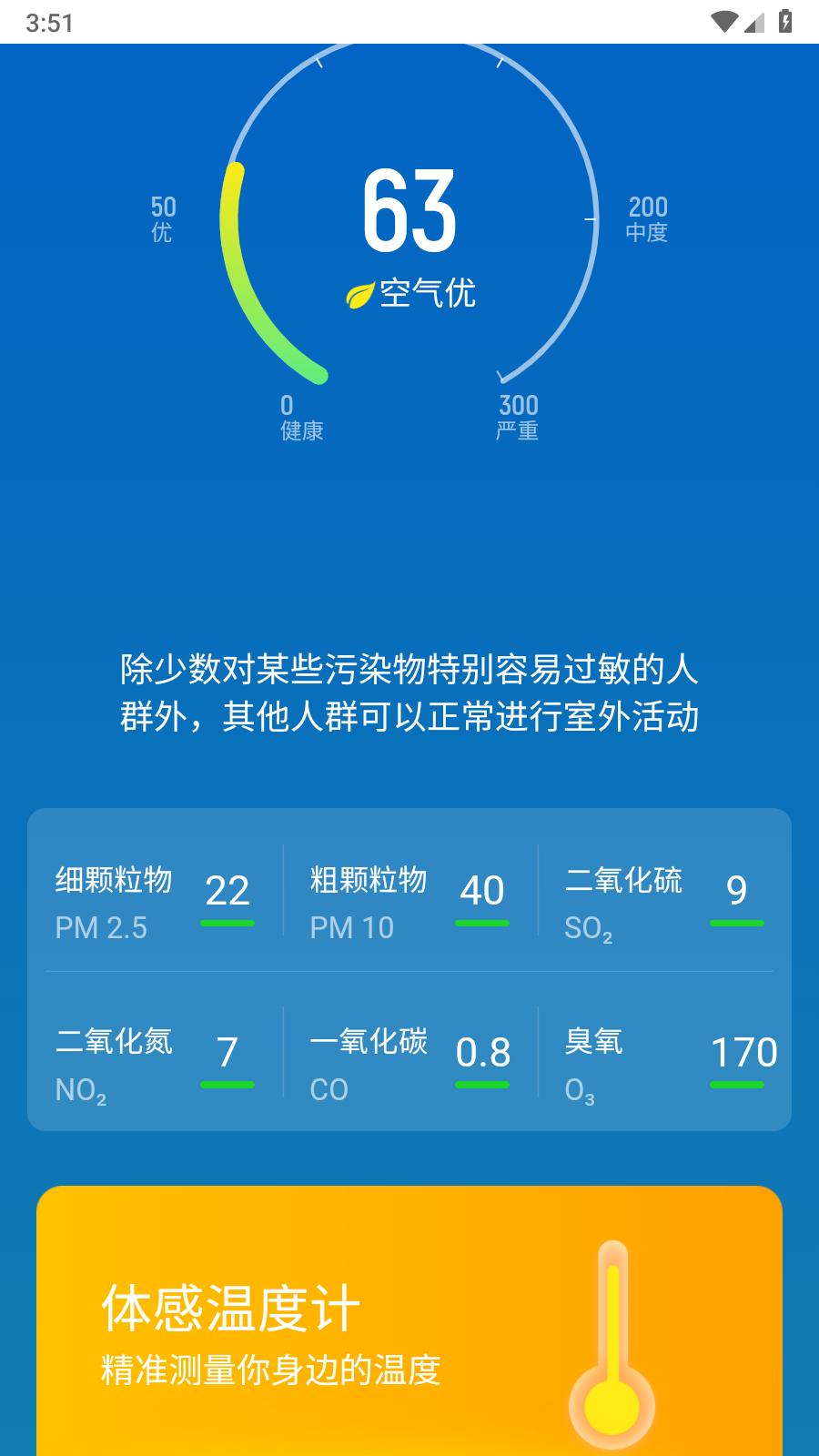Select the 空气优 air quality label

click(430, 294)
